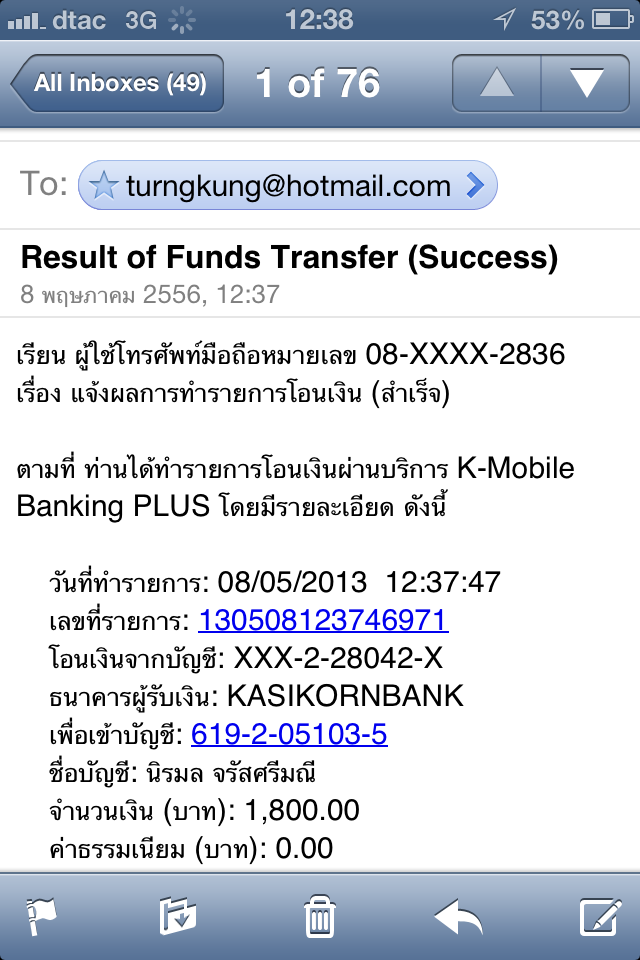Open account number 619-2-05103-5 link
Viewport: 640px width, 960px height.
[x=289, y=736]
